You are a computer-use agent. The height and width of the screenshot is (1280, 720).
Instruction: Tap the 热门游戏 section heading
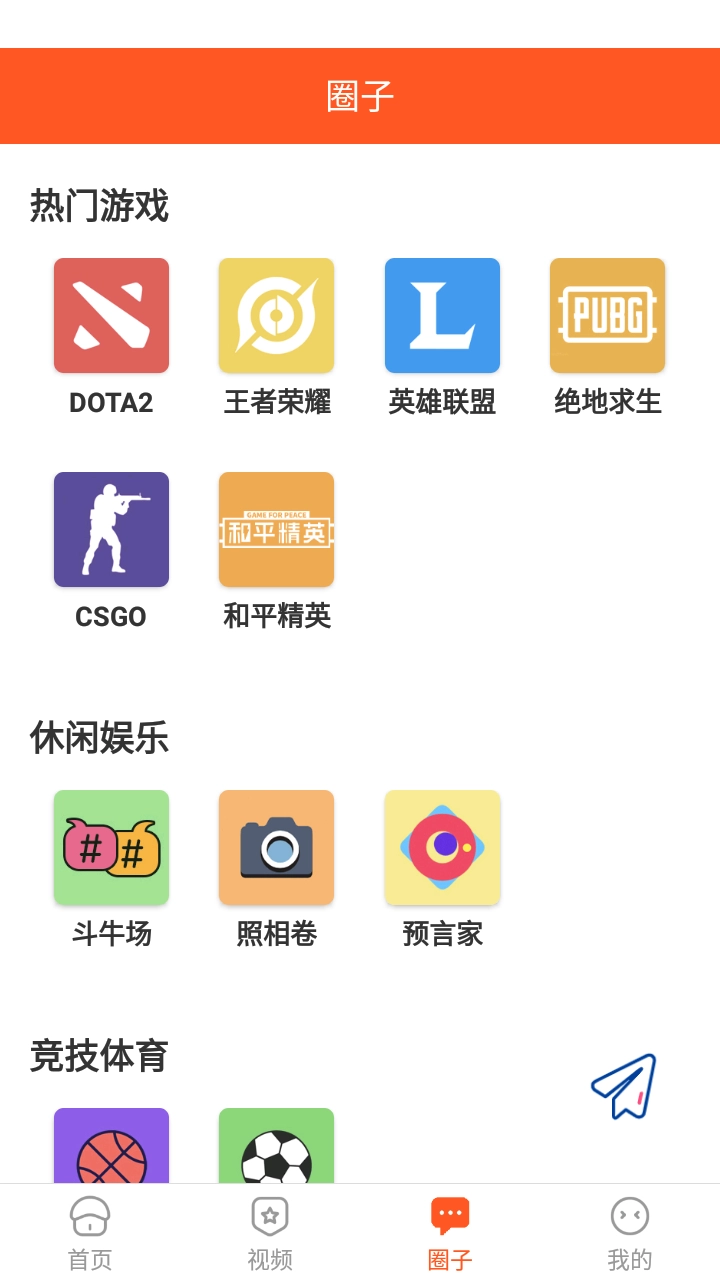pos(98,205)
